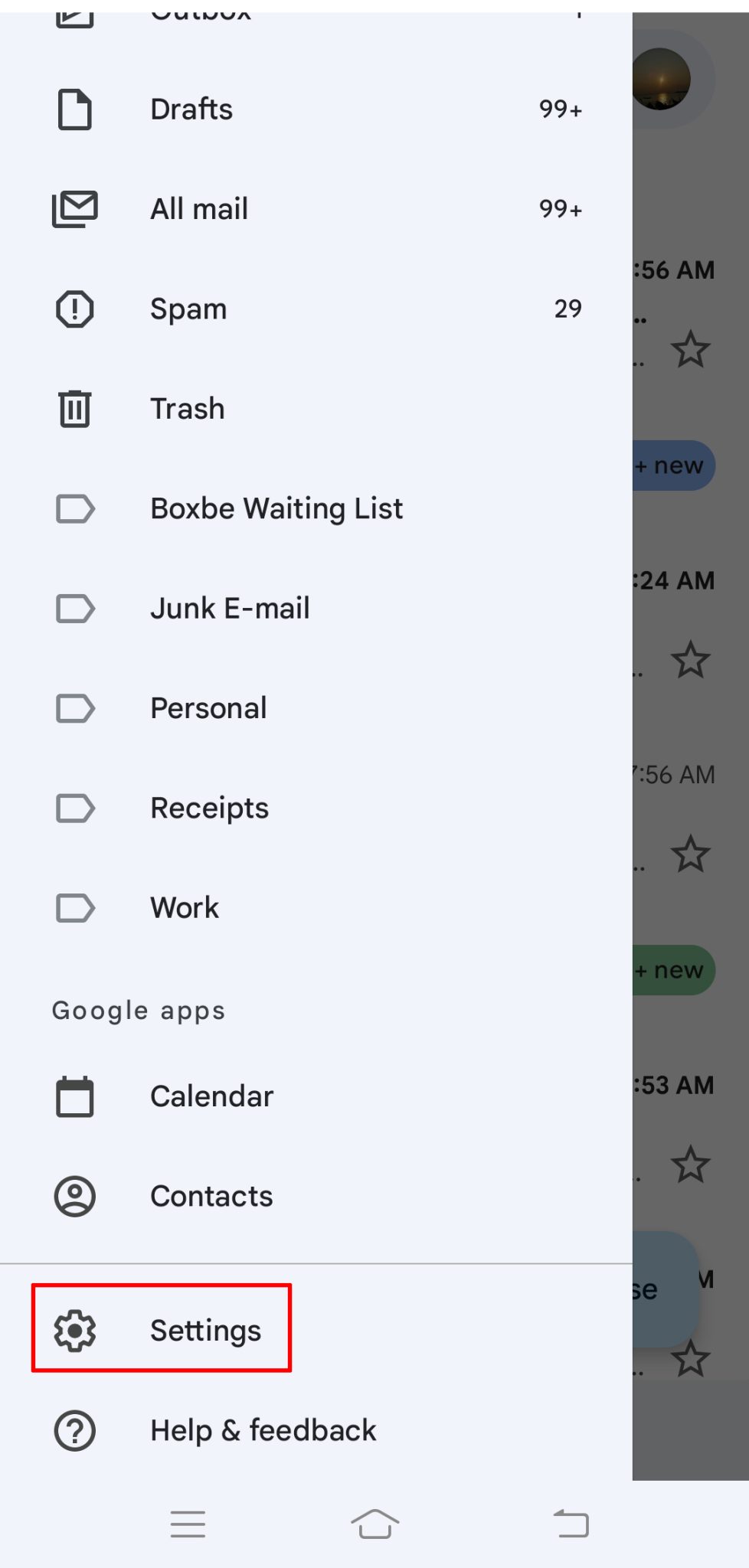Open the Drafts folder icon

click(x=75, y=108)
